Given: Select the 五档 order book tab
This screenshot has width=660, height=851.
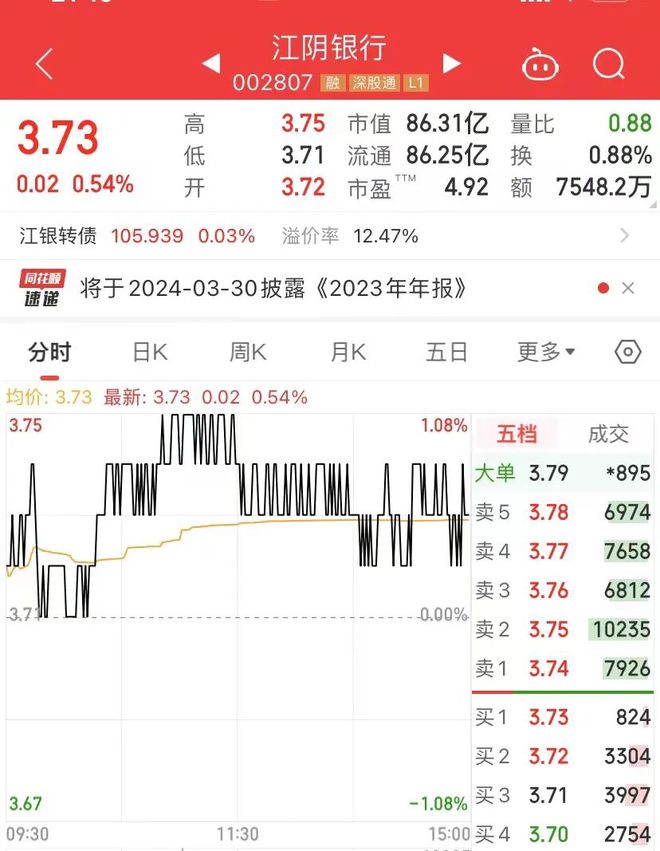Looking at the screenshot, I should click(517, 434).
